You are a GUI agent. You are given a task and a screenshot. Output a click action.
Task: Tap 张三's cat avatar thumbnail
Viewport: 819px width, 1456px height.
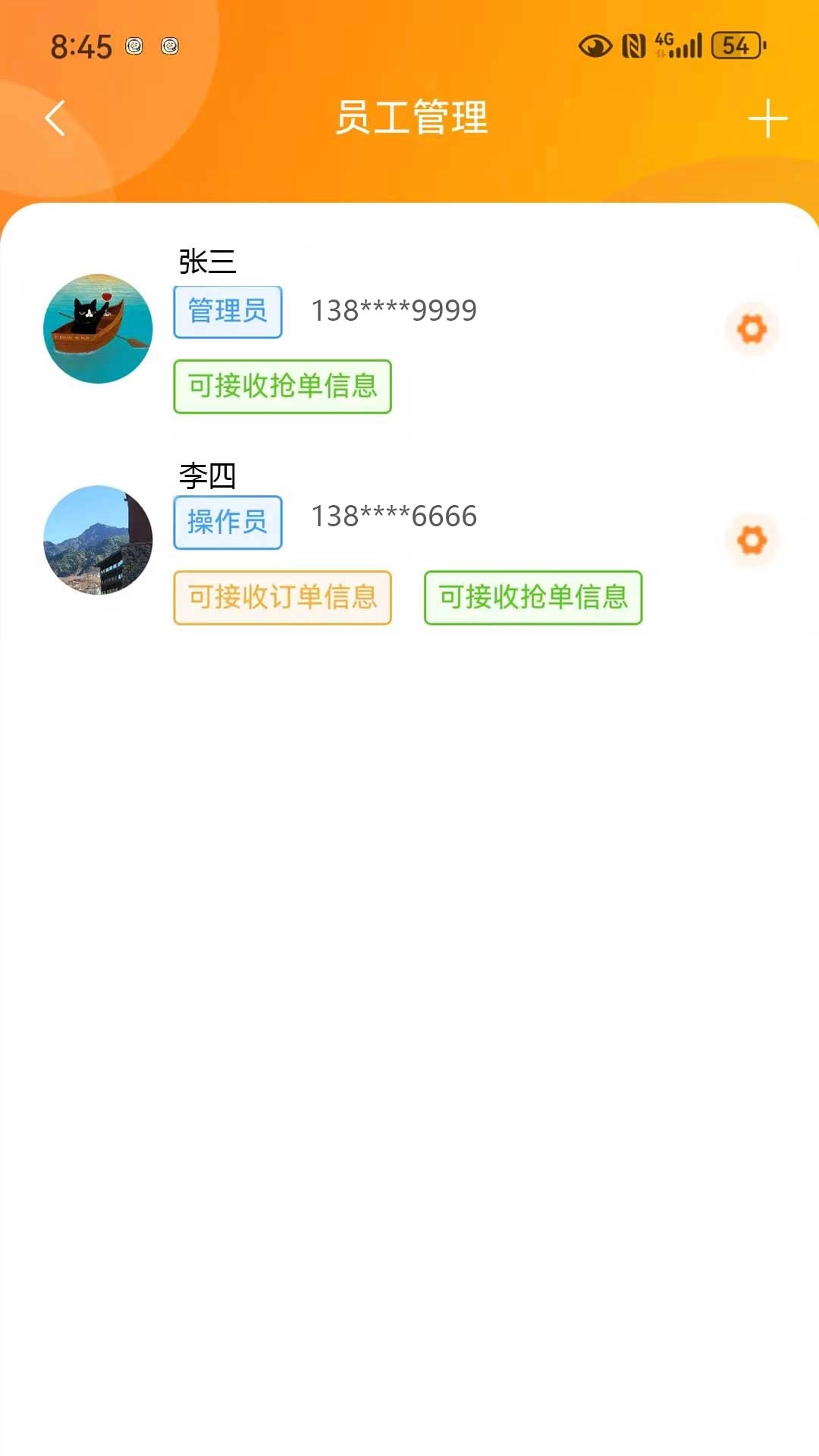tap(98, 328)
